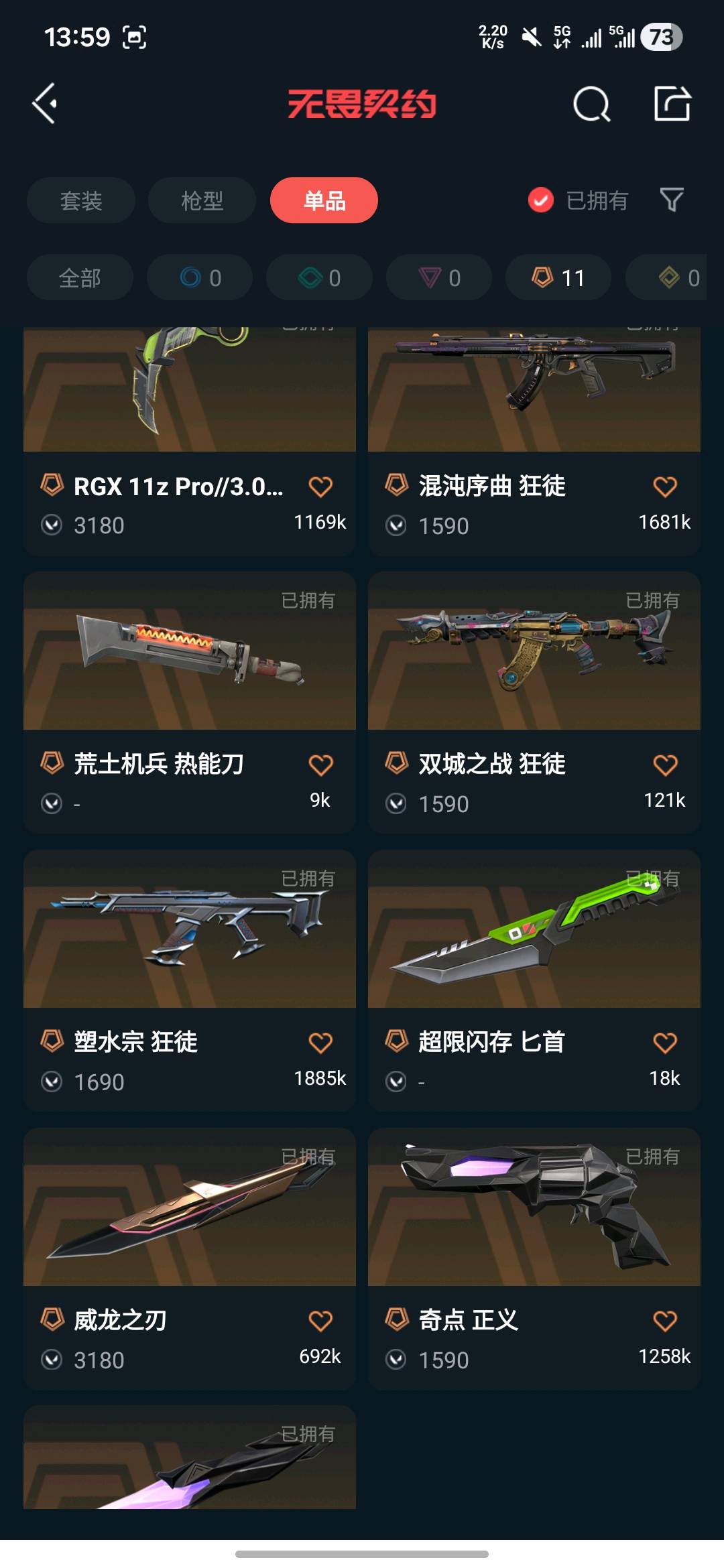Uncheck the 已拥有 filter
This screenshot has height=1568, width=724.
pyautogui.click(x=541, y=200)
